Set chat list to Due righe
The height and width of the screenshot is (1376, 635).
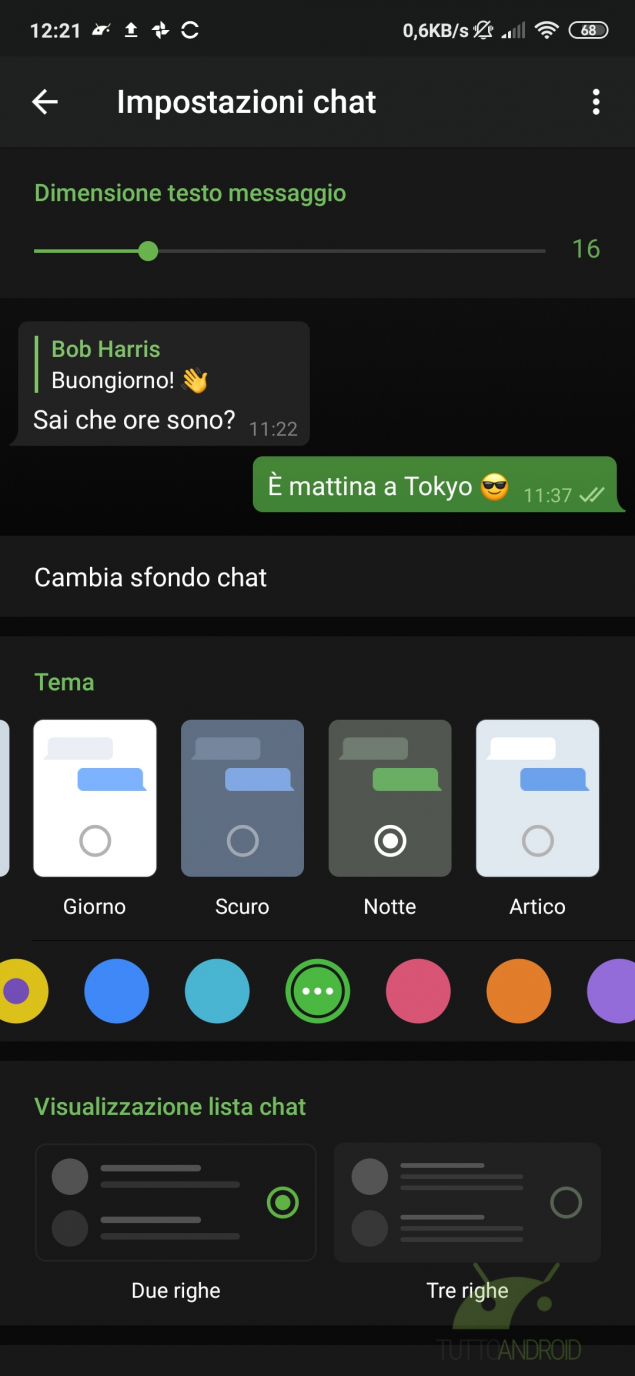(x=176, y=1202)
